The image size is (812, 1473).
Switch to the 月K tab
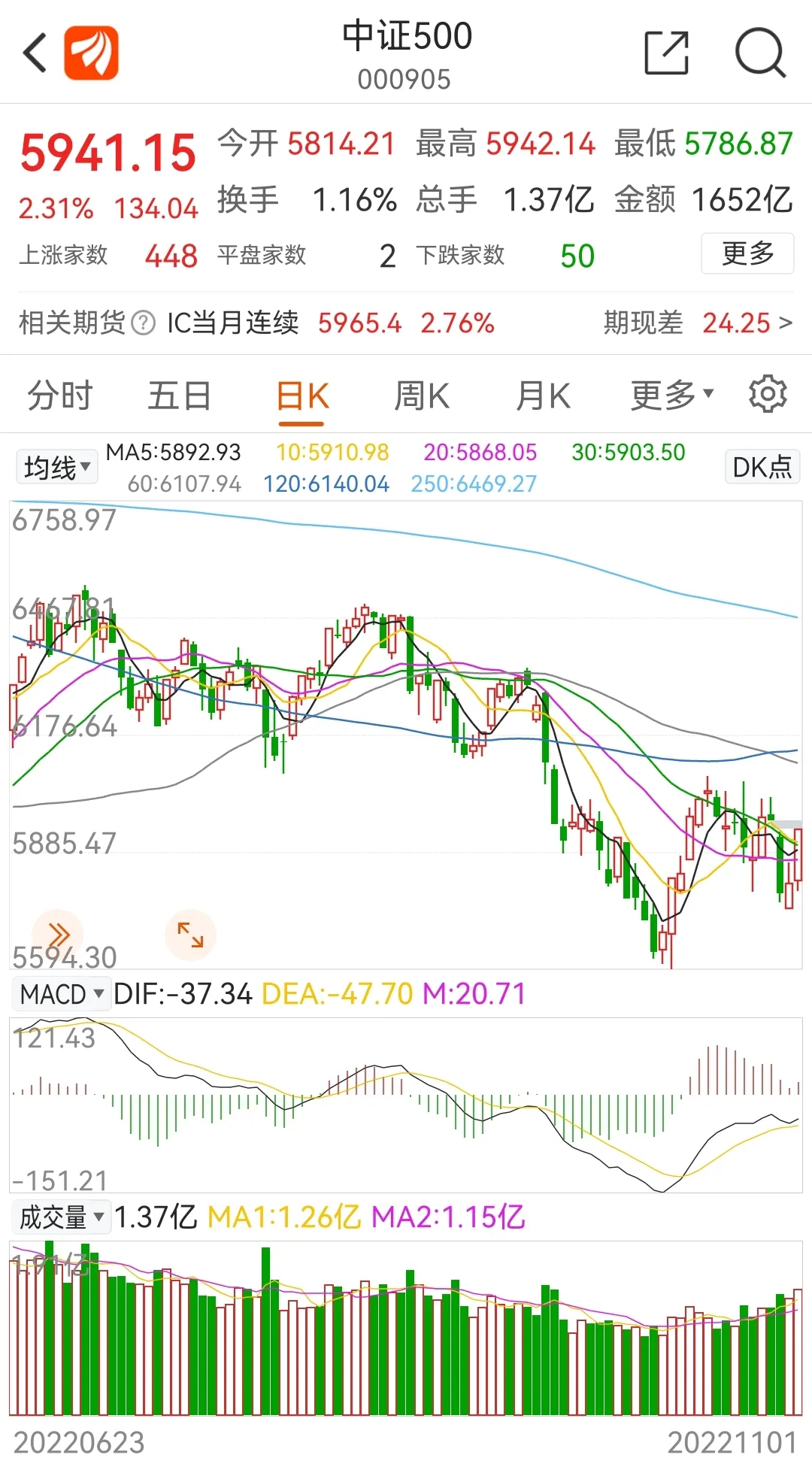coord(543,396)
